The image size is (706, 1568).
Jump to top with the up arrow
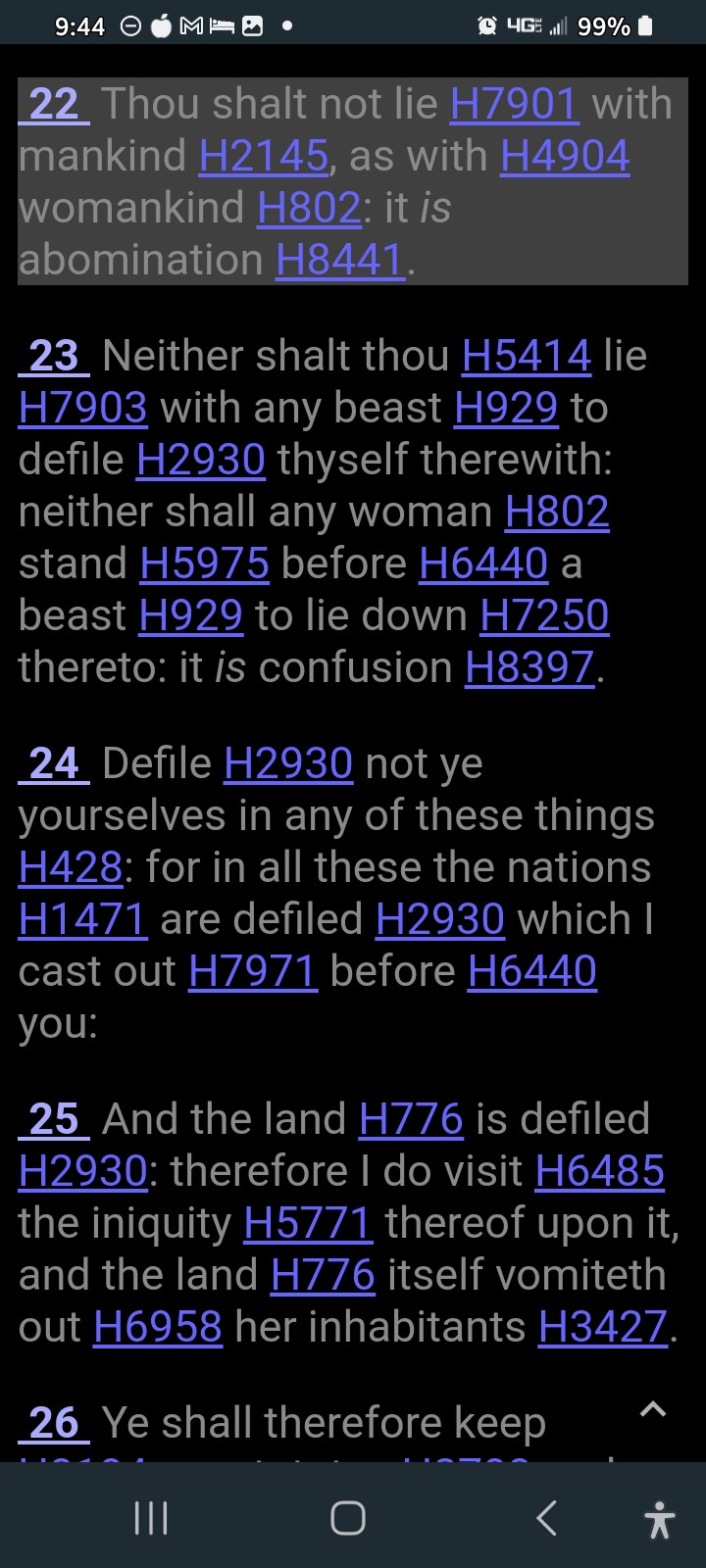pyautogui.click(x=652, y=1410)
